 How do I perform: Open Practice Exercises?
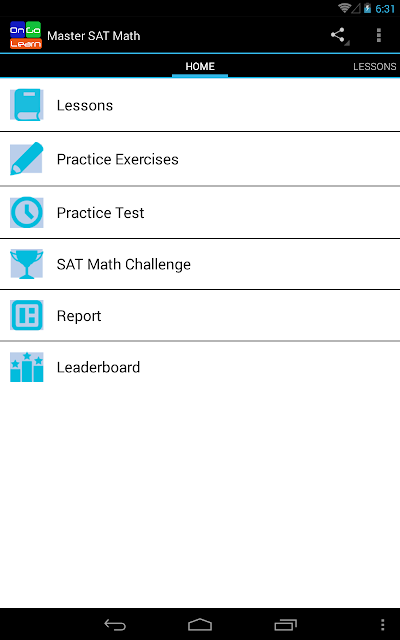[x=200, y=159]
